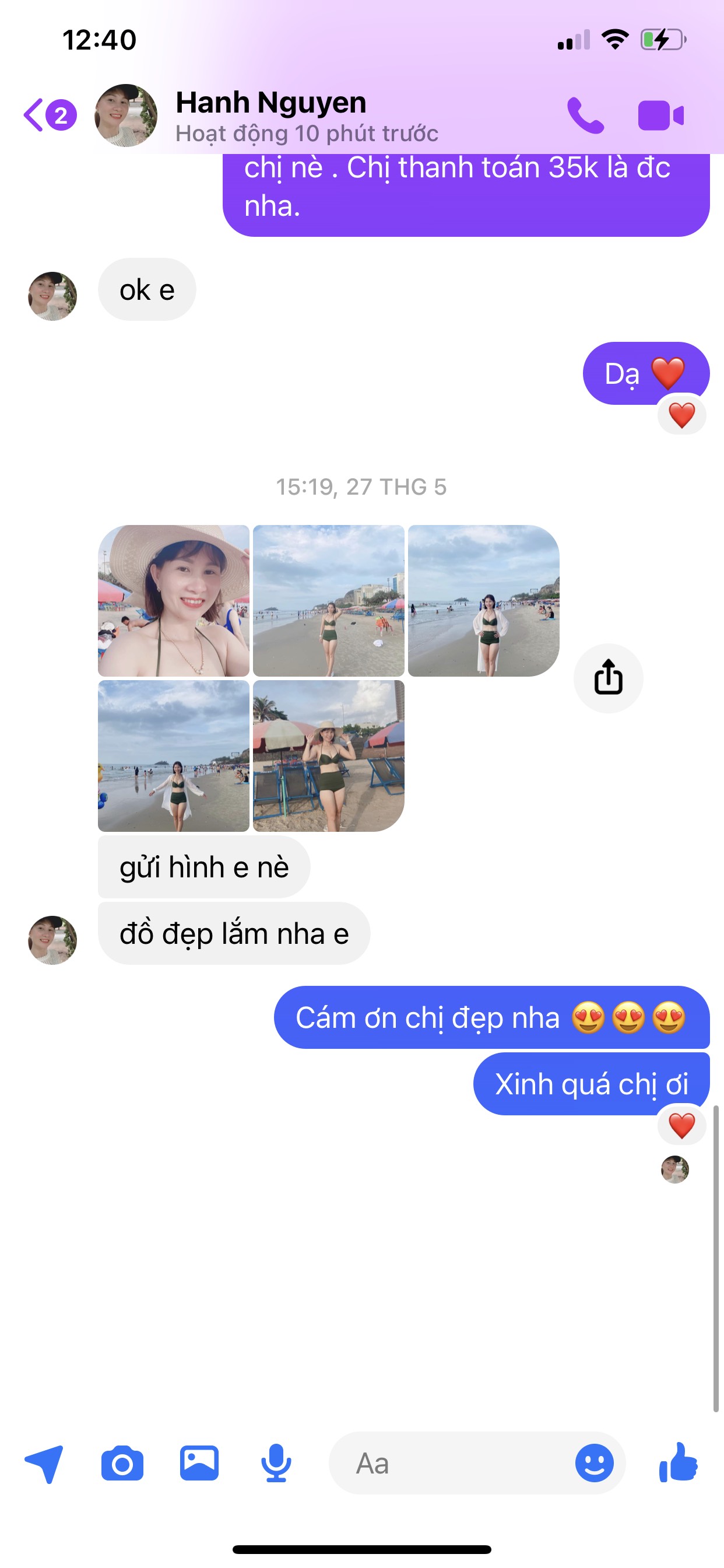The height and width of the screenshot is (1568, 724).
Task: Send a thumbs-up like
Action: 679,1462
